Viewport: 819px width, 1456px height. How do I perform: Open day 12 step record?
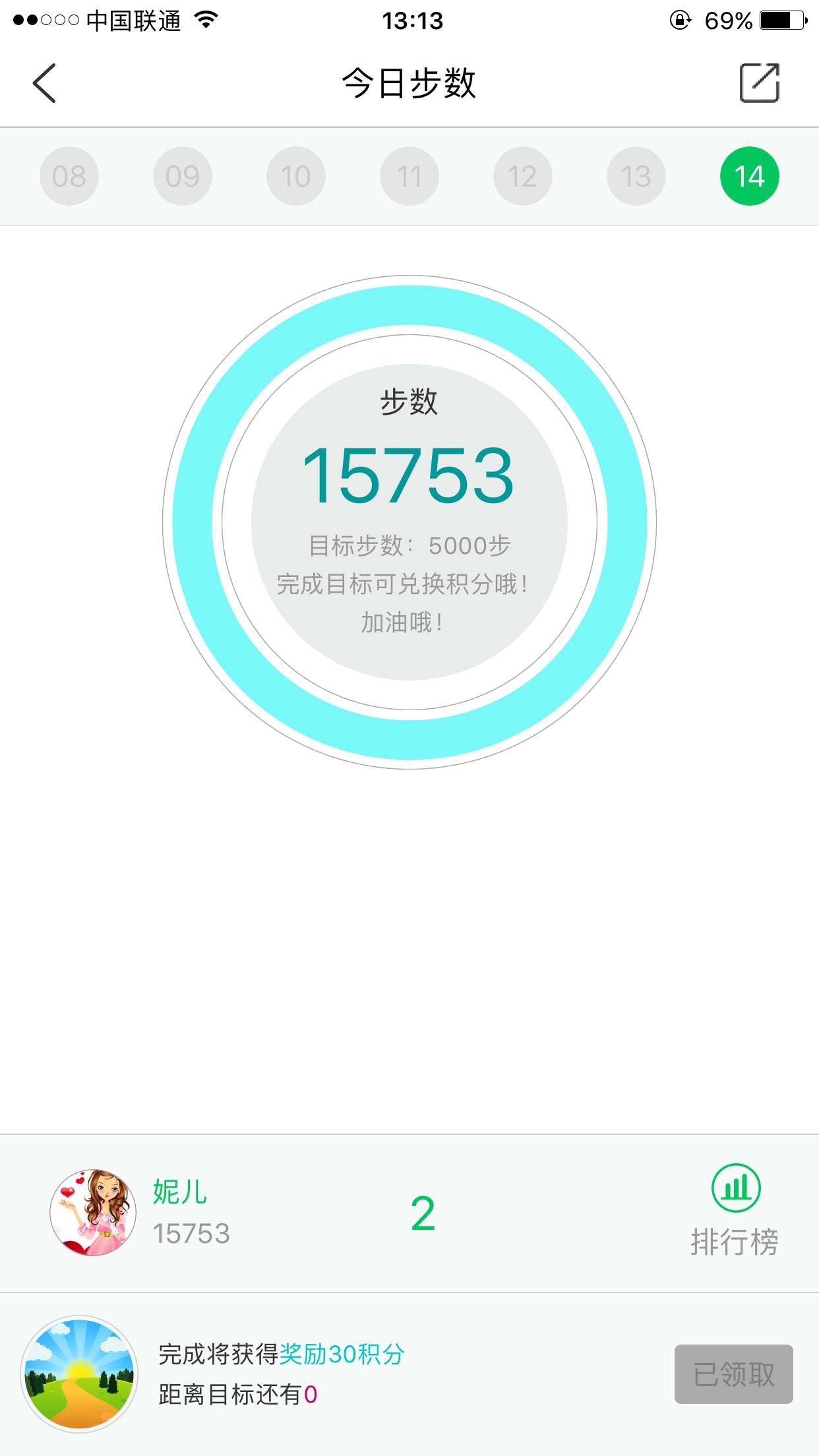pyautogui.click(x=523, y=176)
